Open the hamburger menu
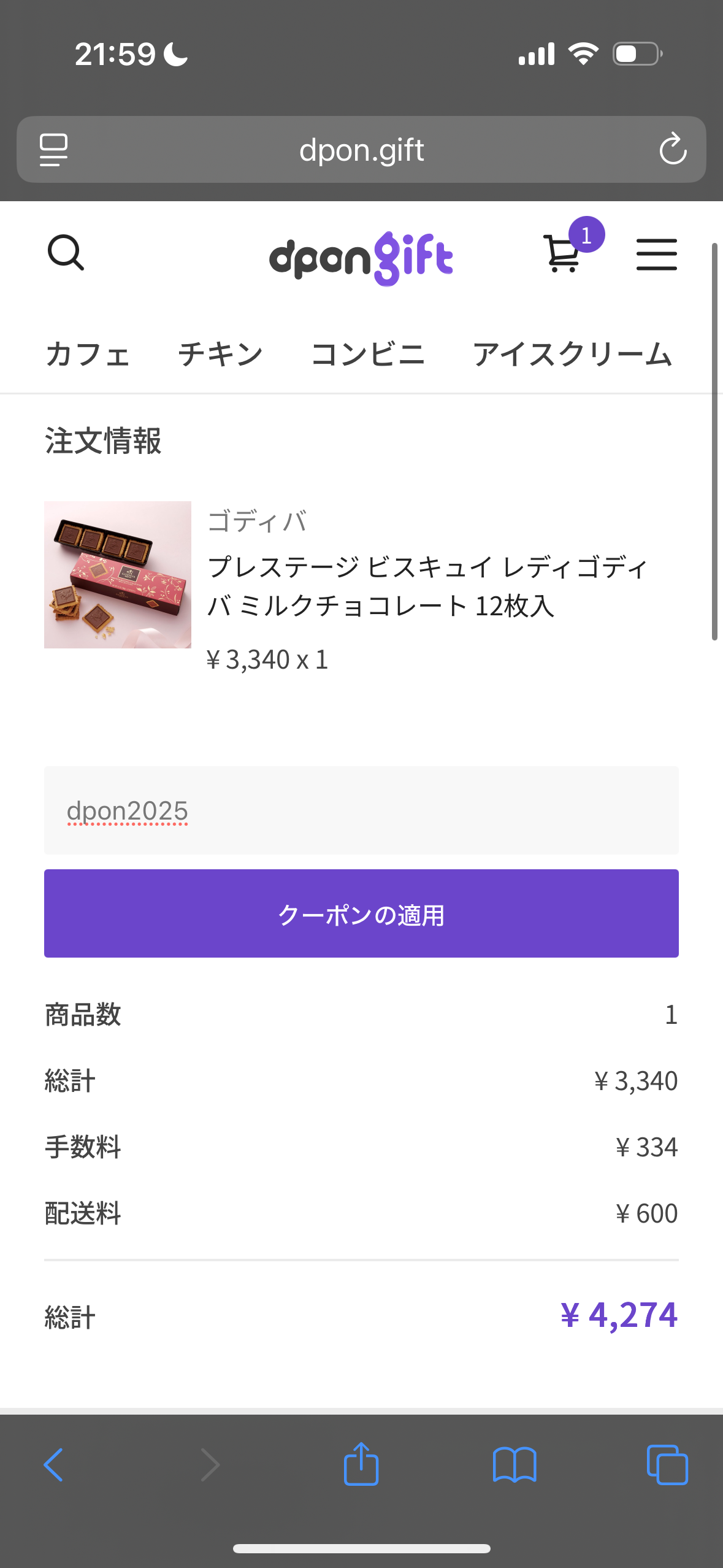This screenshot has width=723, height=1568. tap(656, 255)
